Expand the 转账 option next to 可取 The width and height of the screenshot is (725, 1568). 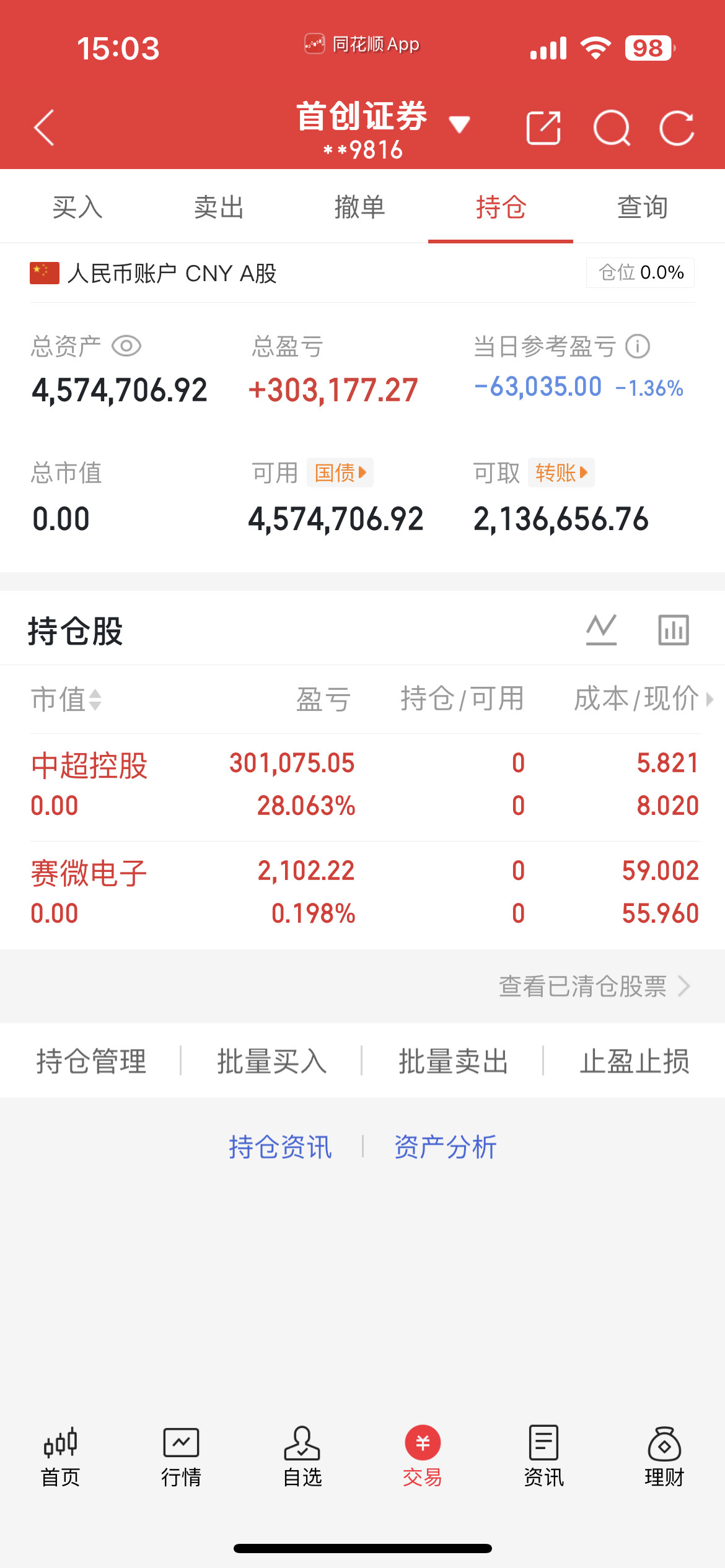561,472
